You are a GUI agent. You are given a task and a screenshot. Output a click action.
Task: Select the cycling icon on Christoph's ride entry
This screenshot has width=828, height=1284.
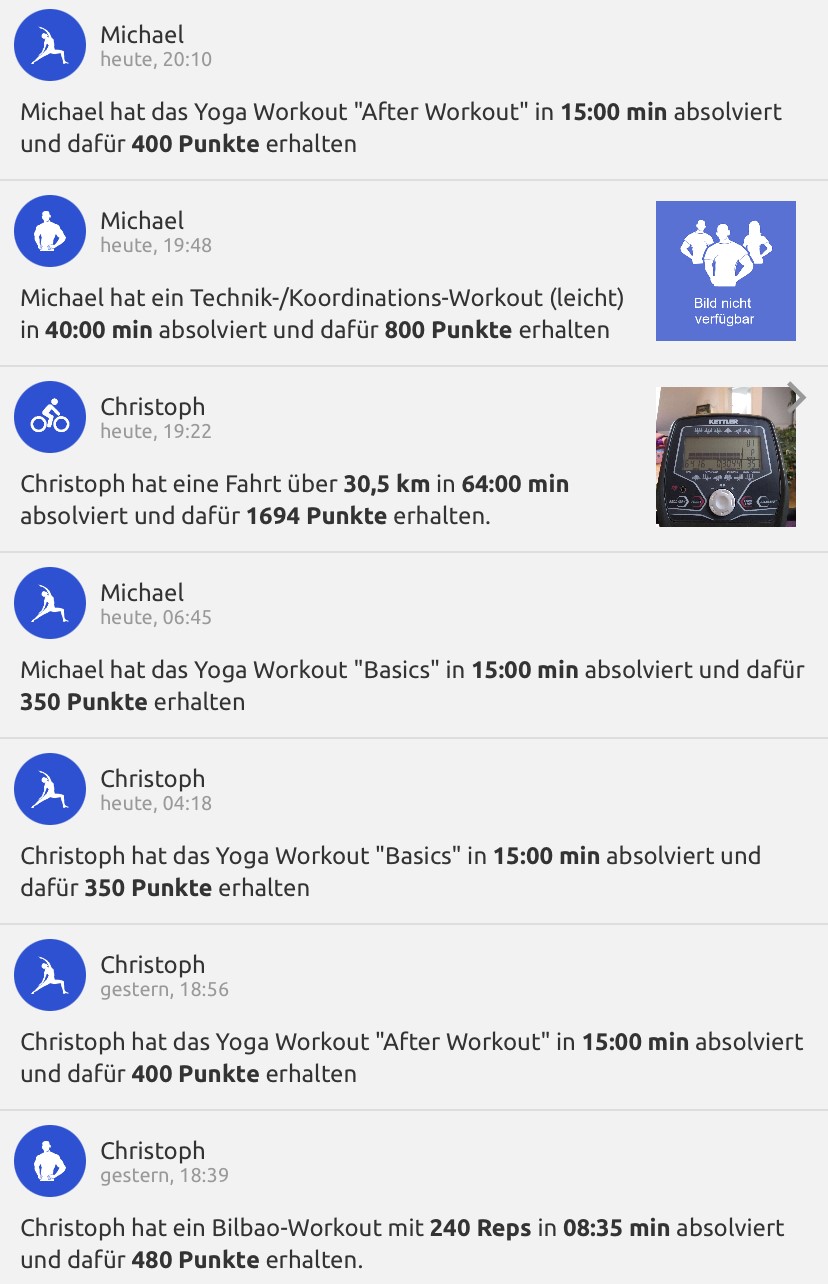[48, 417]
